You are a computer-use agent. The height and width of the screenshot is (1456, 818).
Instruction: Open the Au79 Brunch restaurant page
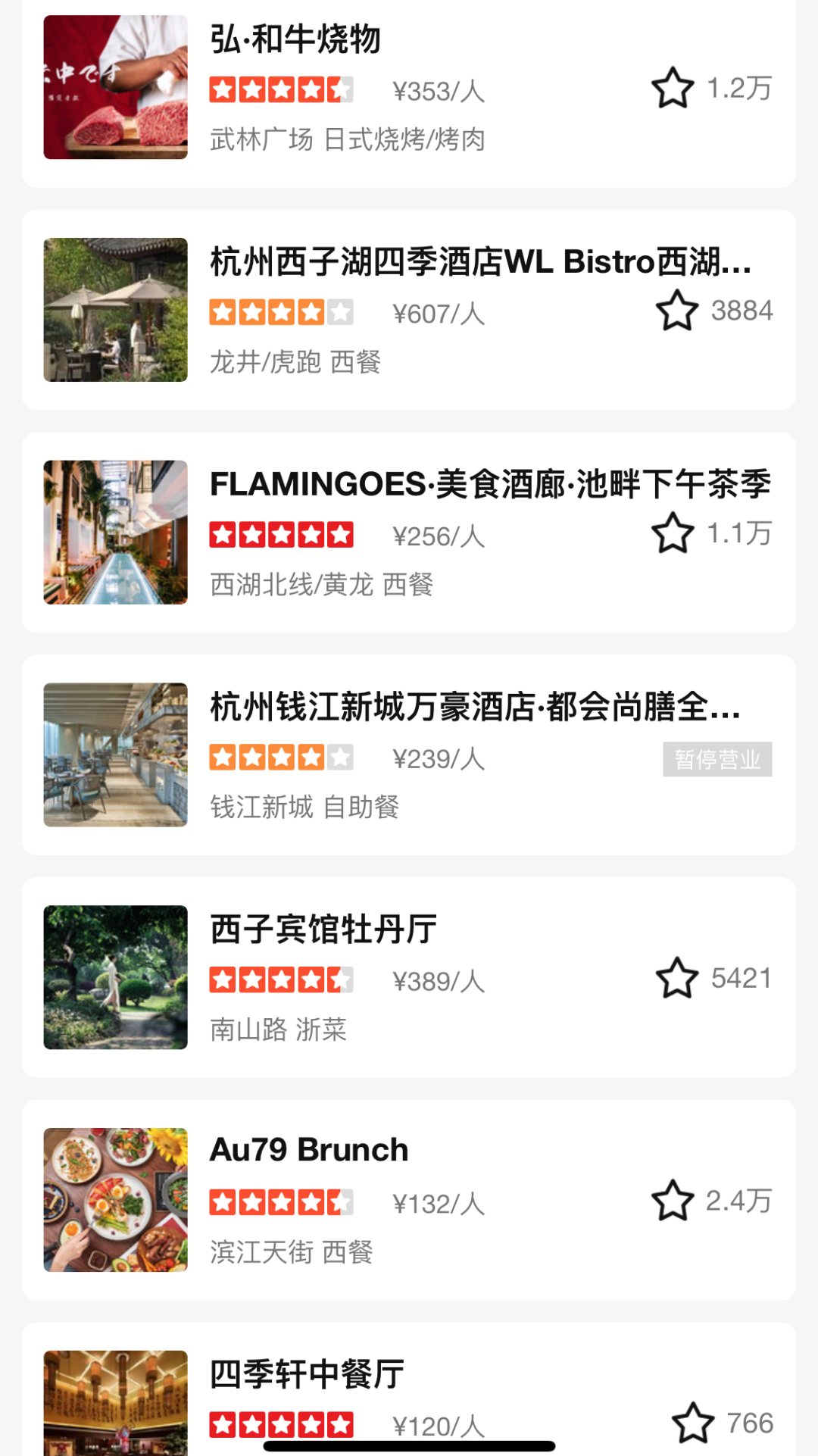click(308, 1149)
